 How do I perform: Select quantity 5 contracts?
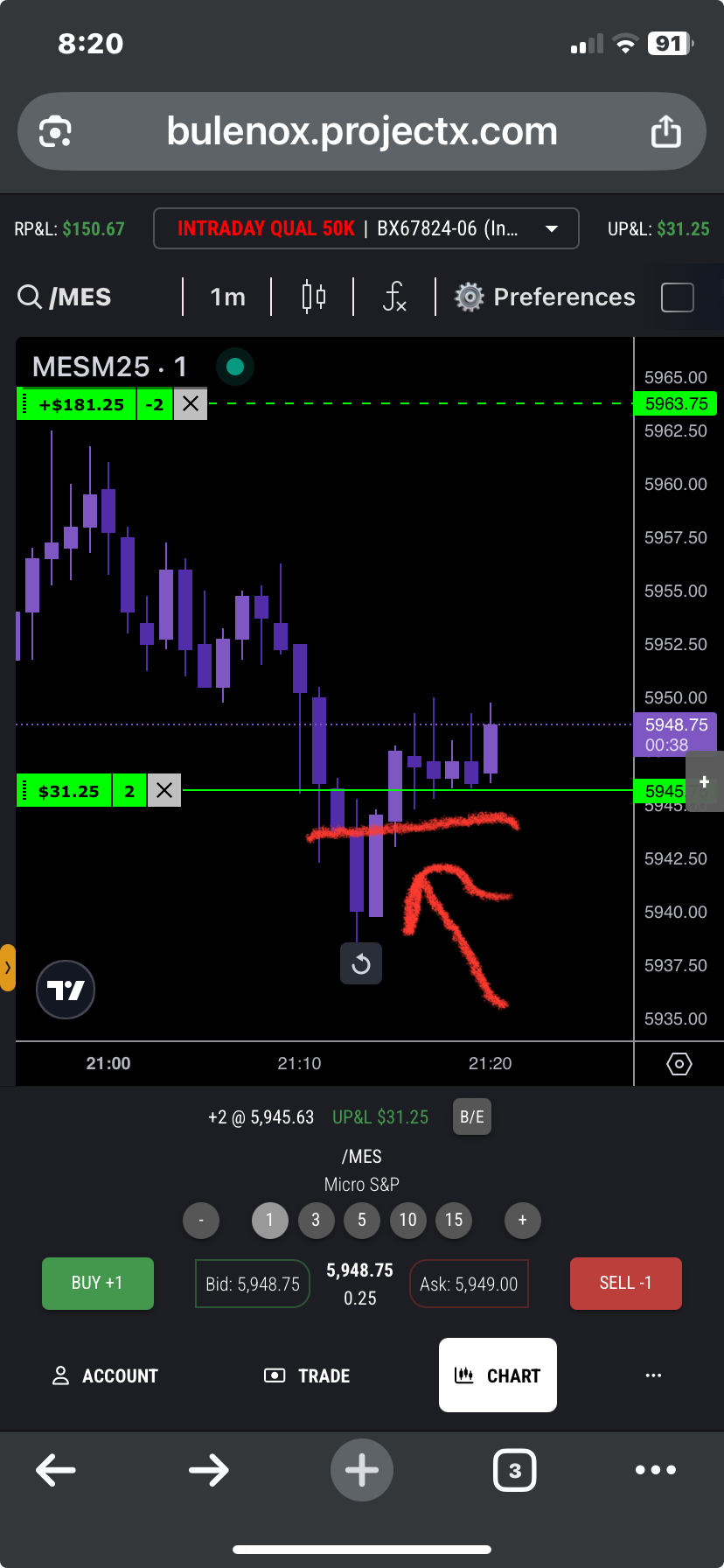(x=362, y=1221)
